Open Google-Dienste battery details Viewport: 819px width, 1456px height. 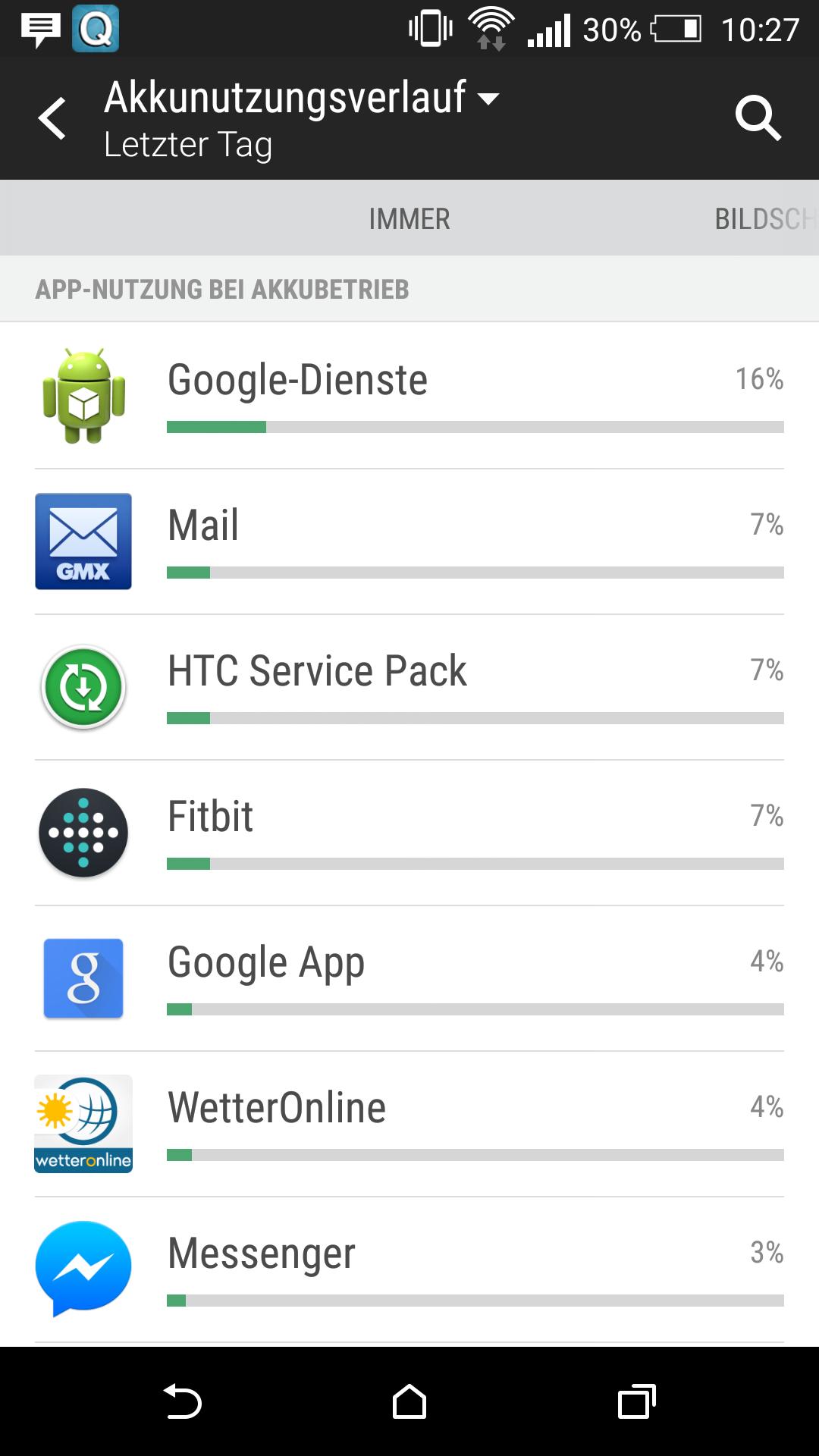click(x=409, y=396)
